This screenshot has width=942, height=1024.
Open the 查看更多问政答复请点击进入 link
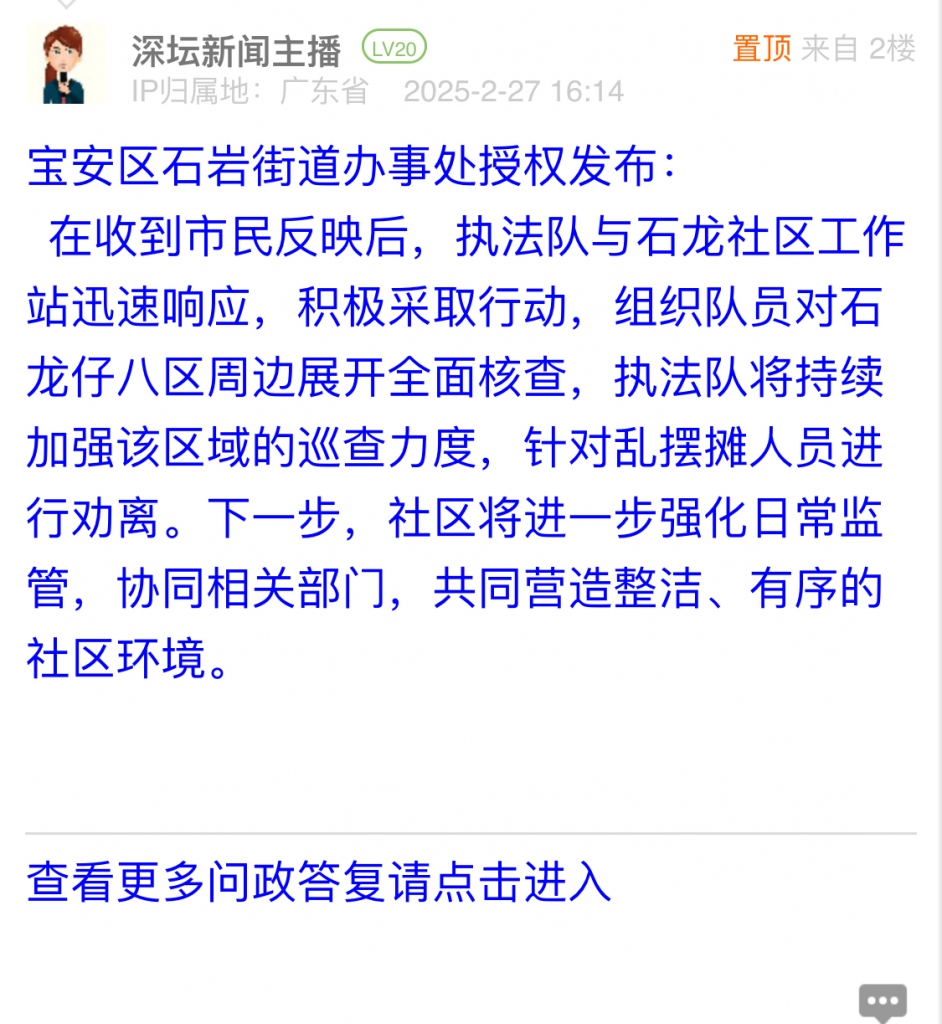pos(318,882)
